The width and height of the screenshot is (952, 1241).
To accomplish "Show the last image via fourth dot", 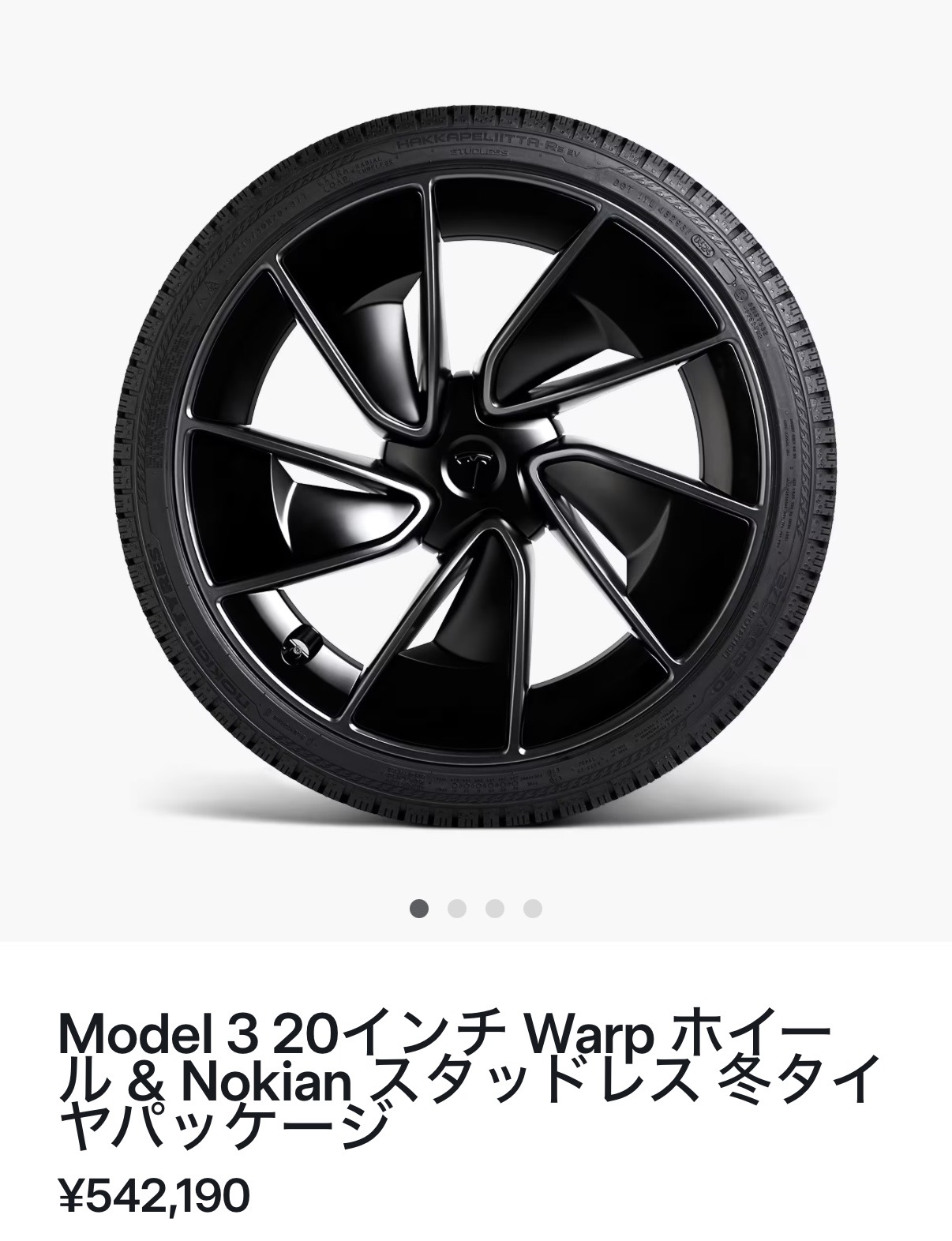I will point(533,909).
